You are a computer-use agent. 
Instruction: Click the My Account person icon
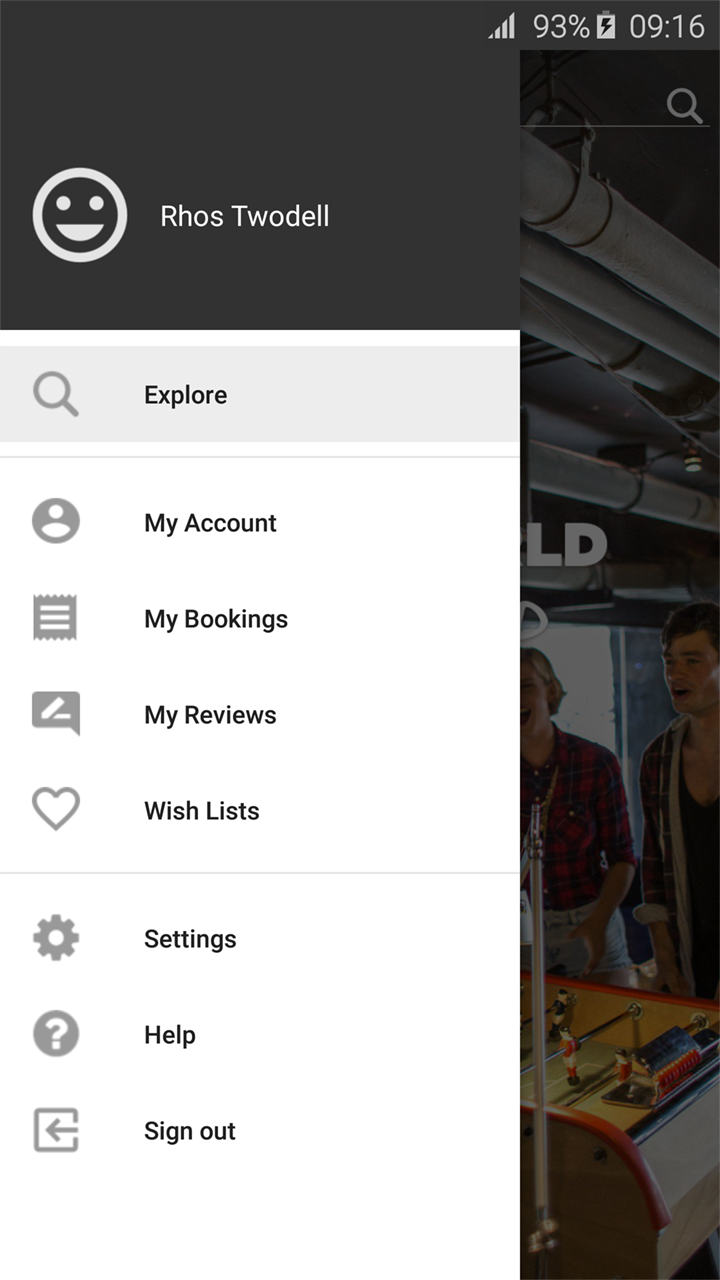(x=55, y=521)
